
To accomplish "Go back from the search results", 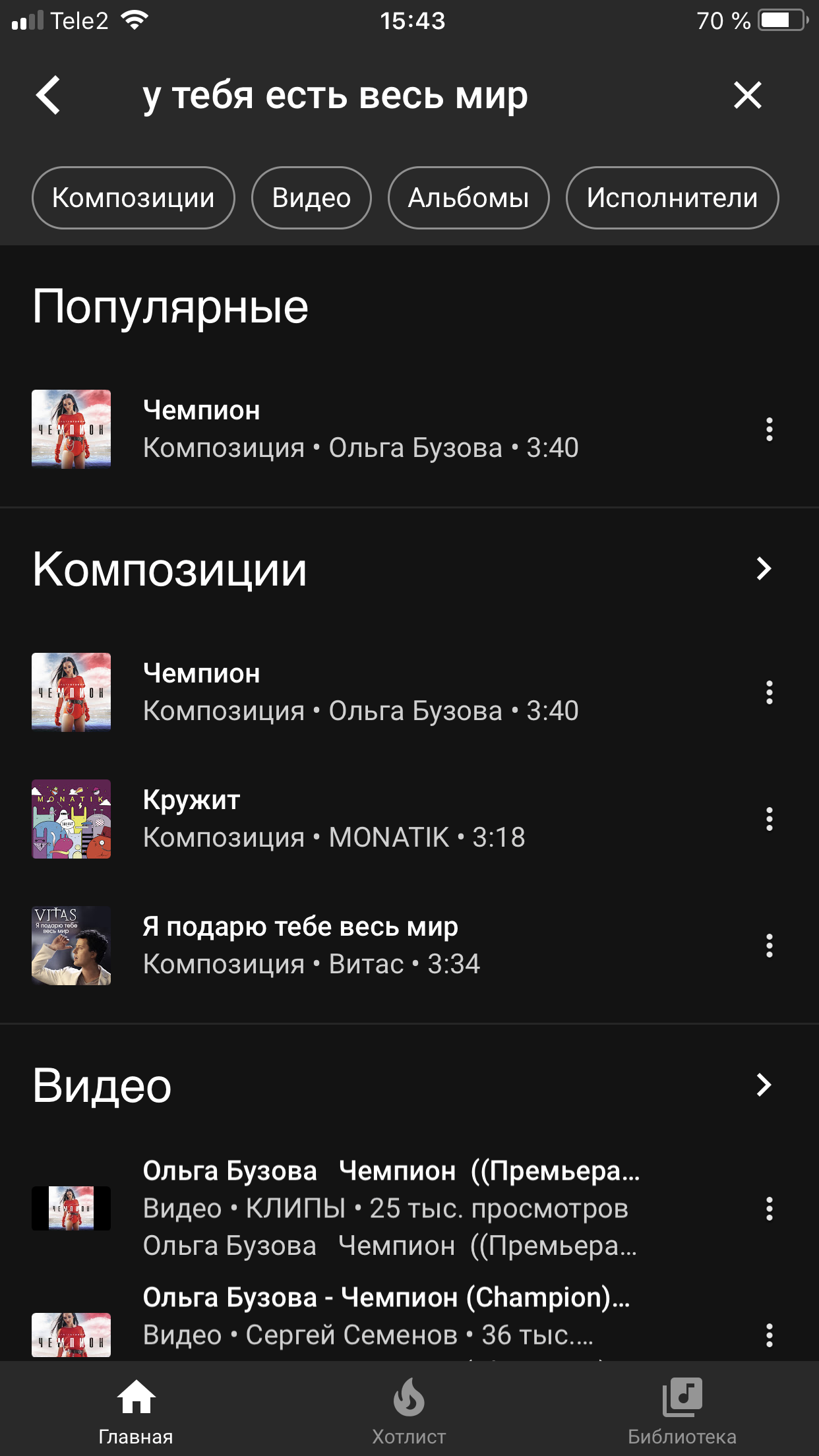I will pyautogui.click(x=49, y=96).
